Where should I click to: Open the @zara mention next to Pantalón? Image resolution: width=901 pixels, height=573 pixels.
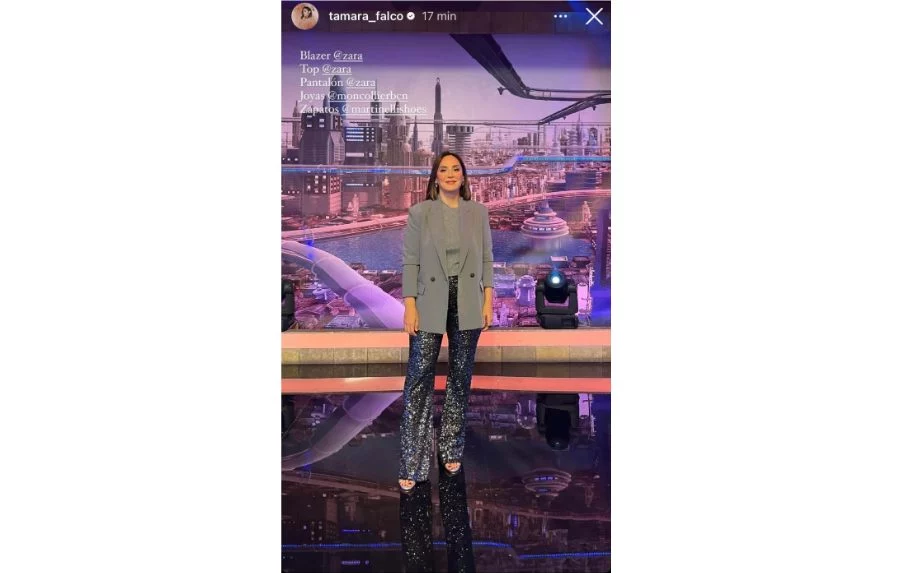[x=361, y=82]
